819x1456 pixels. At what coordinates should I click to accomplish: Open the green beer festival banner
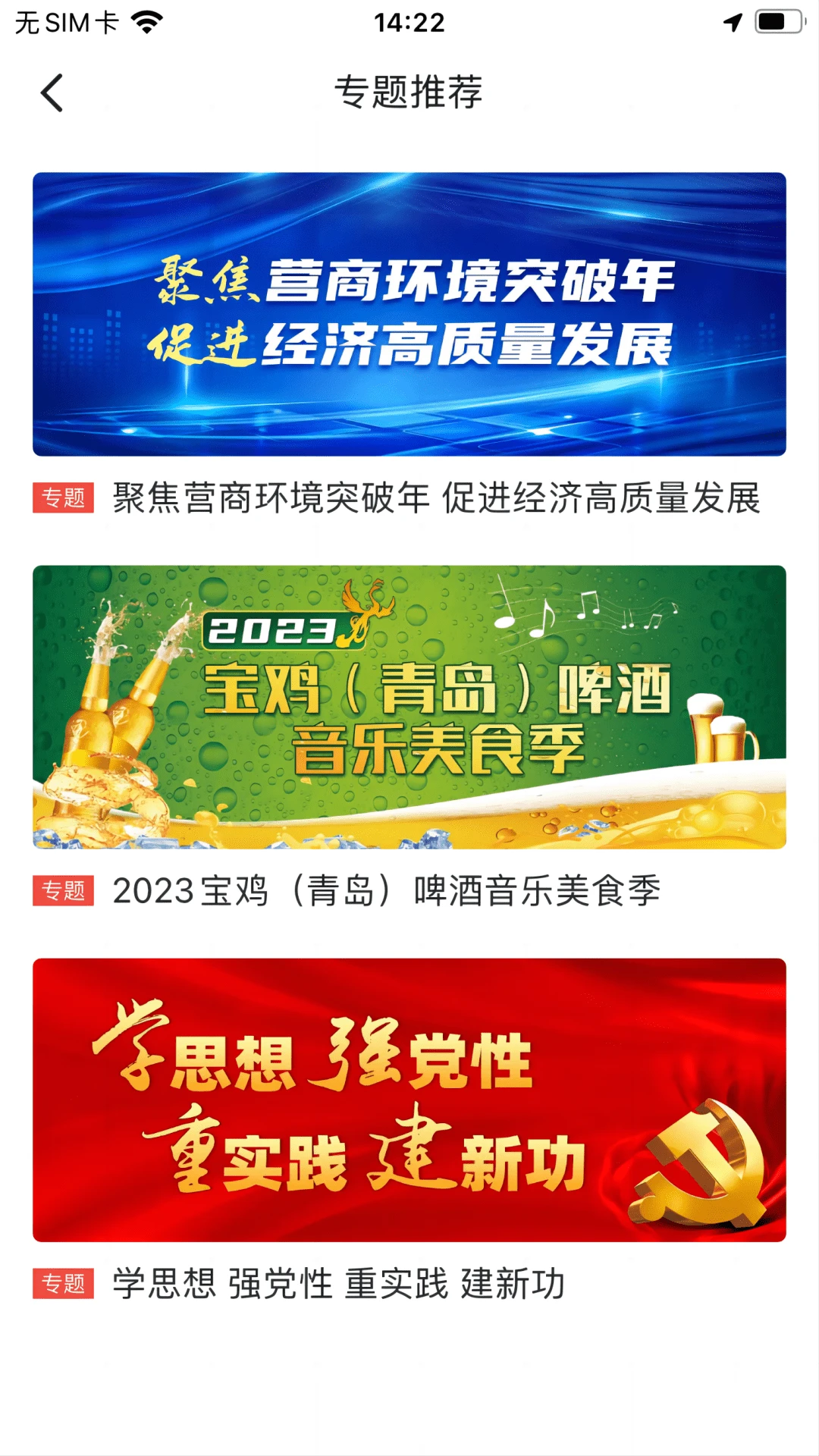click(x=409, y=709)
